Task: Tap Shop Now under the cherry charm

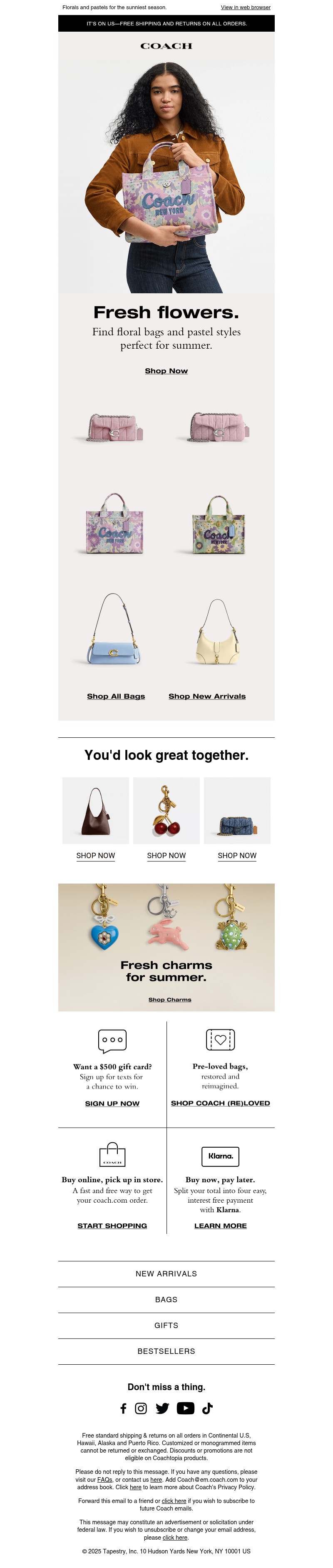Action: tap(166, 856)
